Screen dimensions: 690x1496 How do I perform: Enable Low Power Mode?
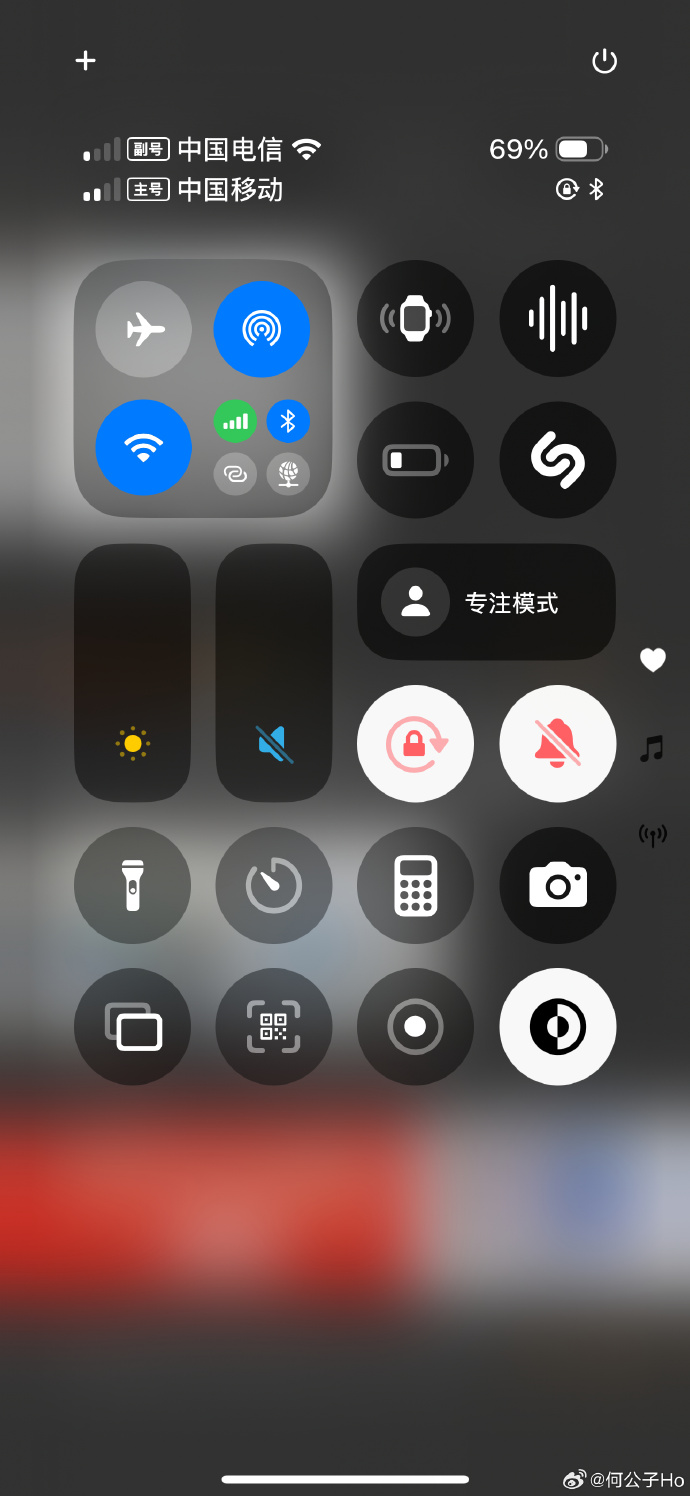click(x=415, y=460)
